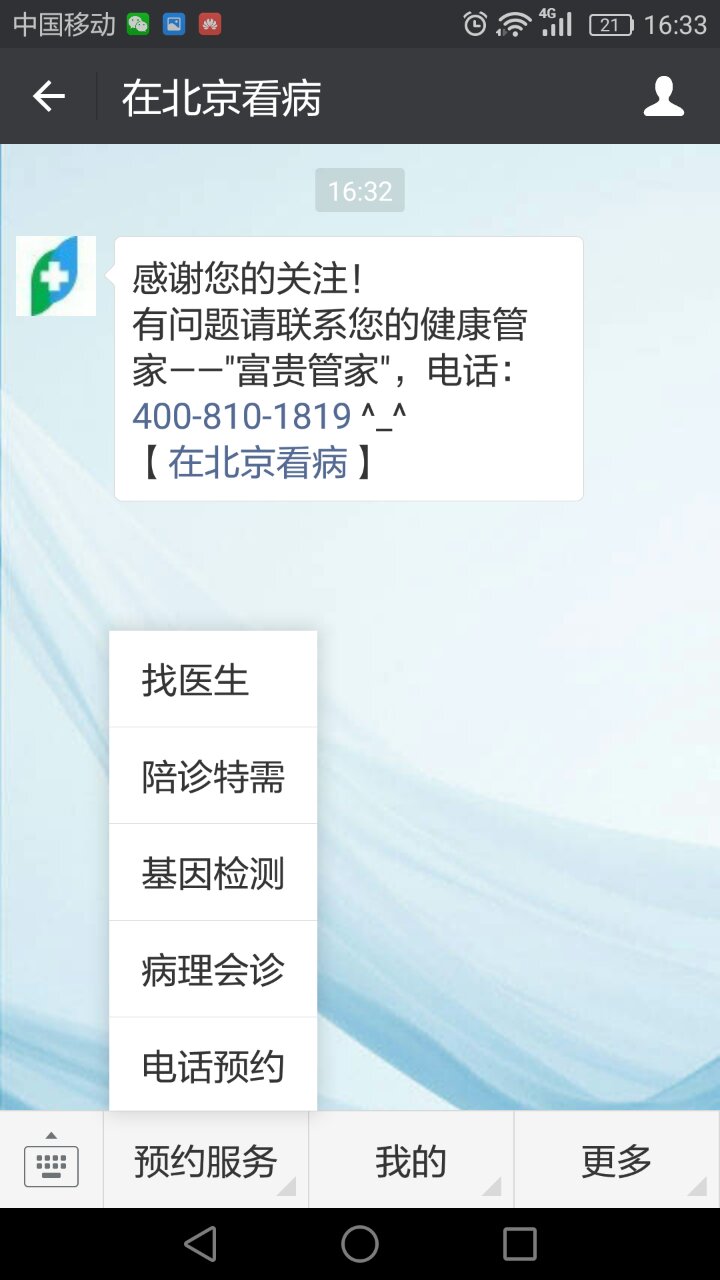The height and width of the screenshot is (1280, 720).
Task: Open the 我的 bottom menu
Action: 411,1161
